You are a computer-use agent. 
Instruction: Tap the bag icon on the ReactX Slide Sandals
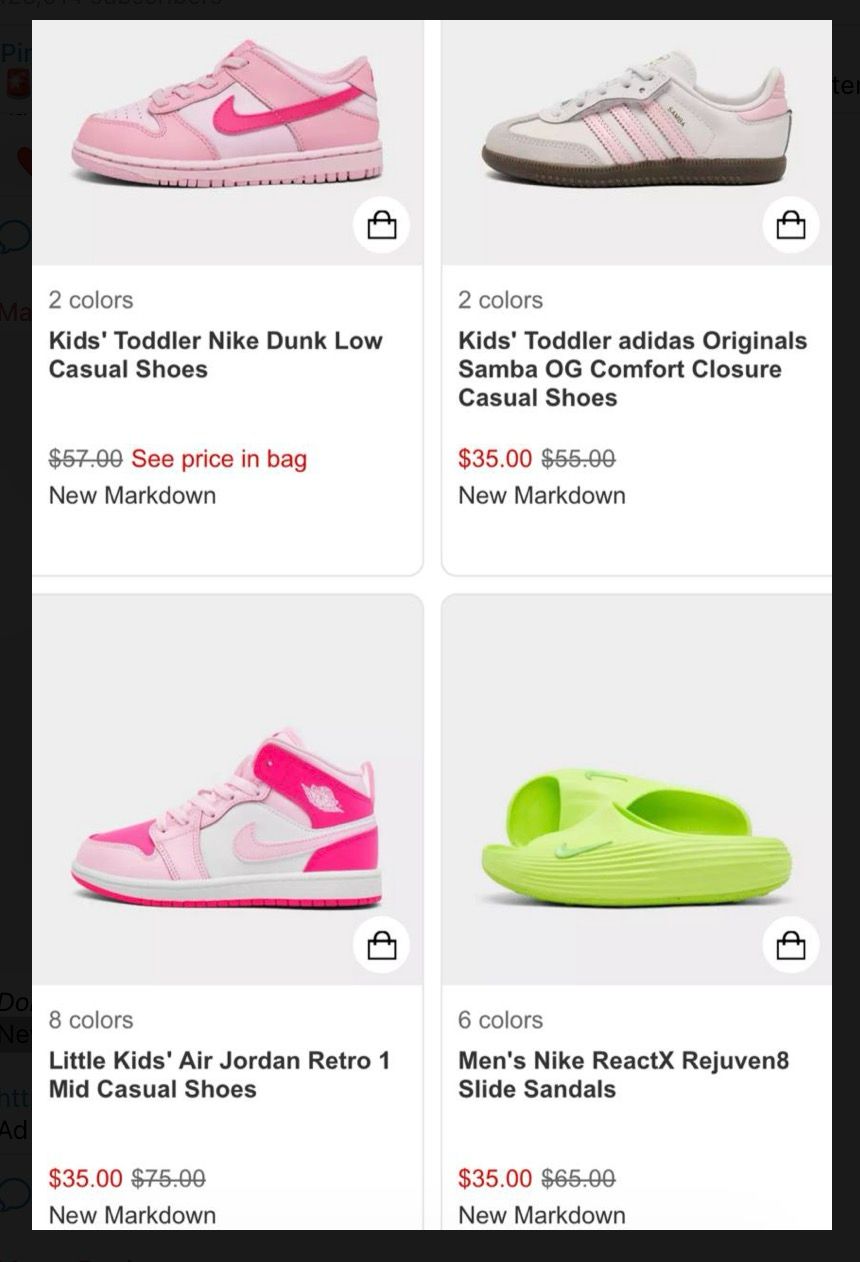pos(791,944)
